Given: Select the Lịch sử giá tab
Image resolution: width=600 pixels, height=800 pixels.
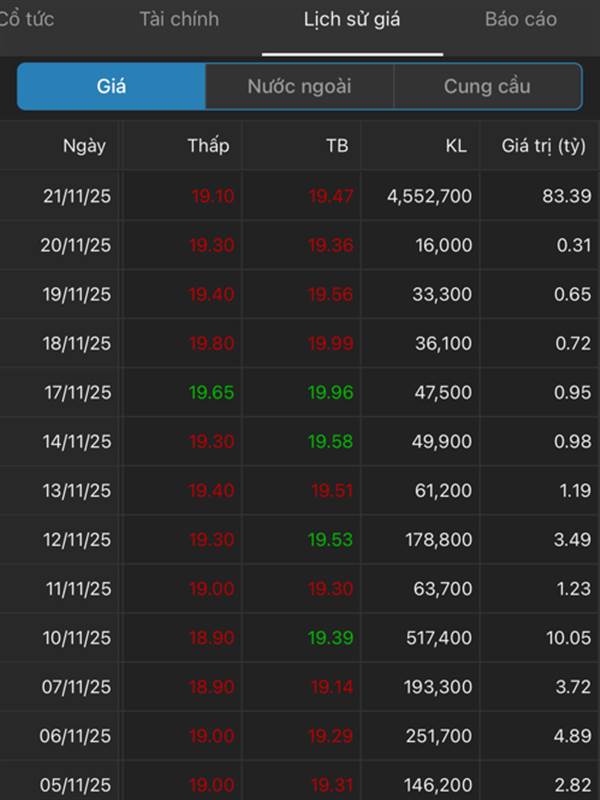Looking at the screenshot, I should coord(352,20).
